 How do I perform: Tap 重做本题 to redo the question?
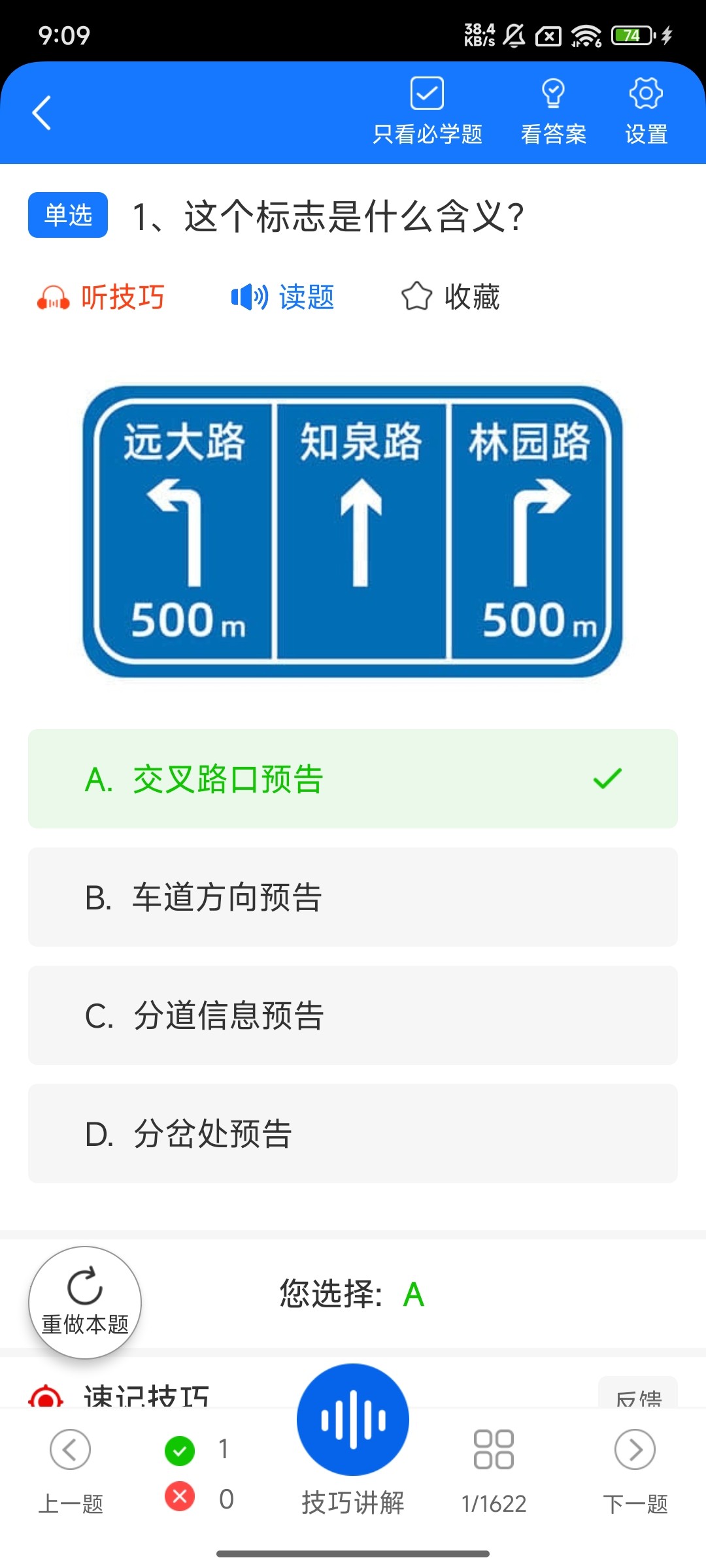[85, 1303]
